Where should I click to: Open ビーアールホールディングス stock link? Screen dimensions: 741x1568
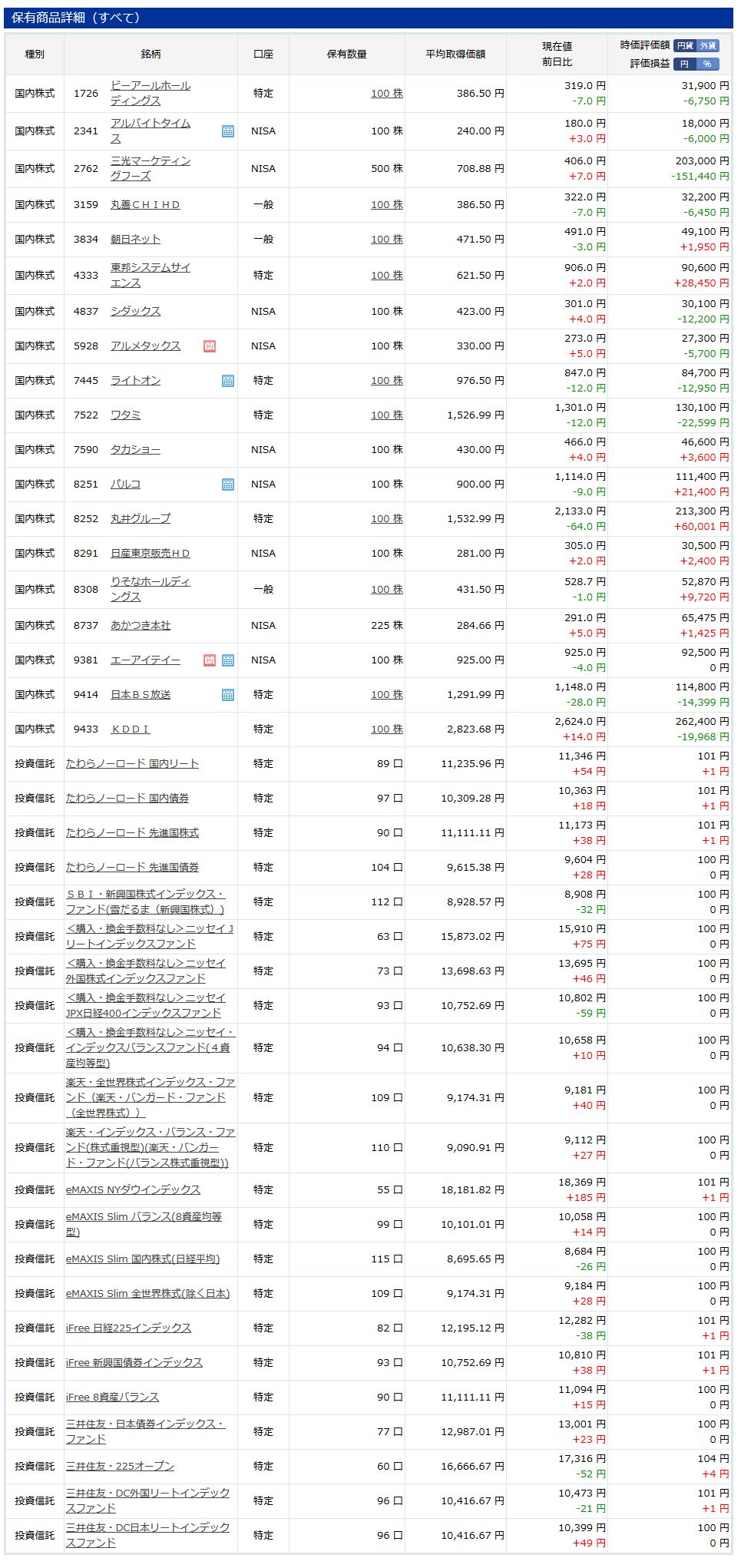[151, 93]
